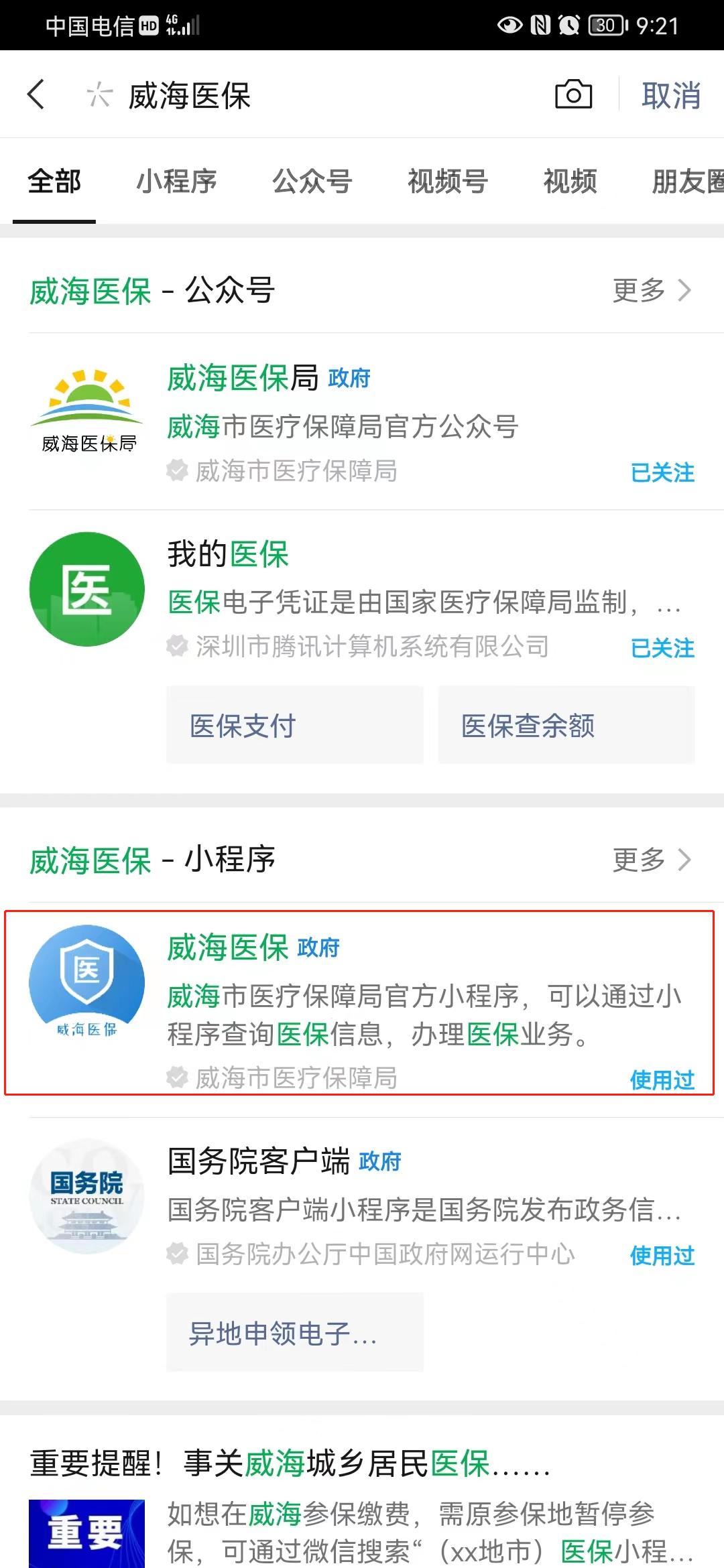
Task: Tap the search field showing 威海医保
Action: [302, 95]
